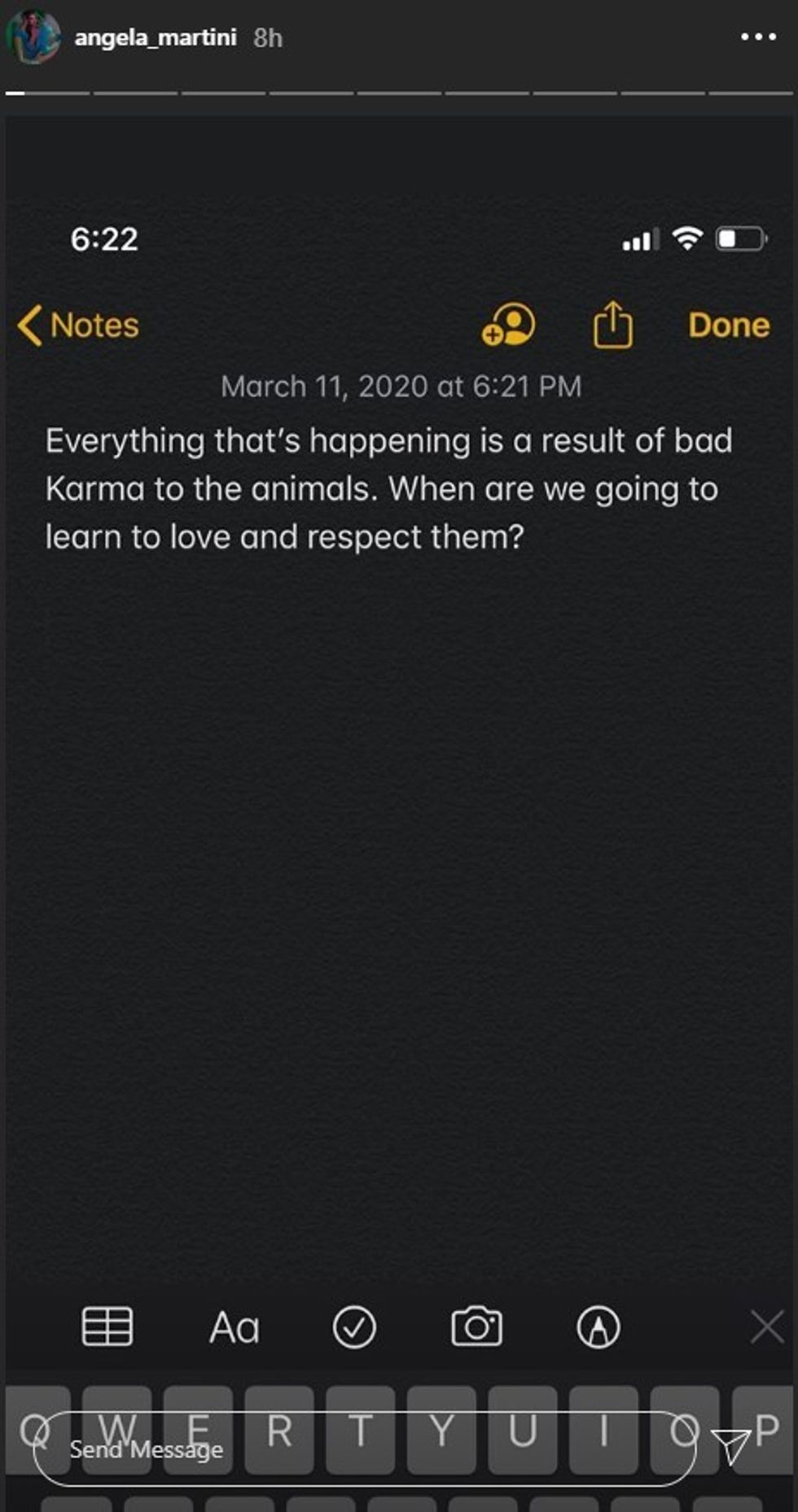
Task: Open the angela_martini username link
Action: click(155, 37)
